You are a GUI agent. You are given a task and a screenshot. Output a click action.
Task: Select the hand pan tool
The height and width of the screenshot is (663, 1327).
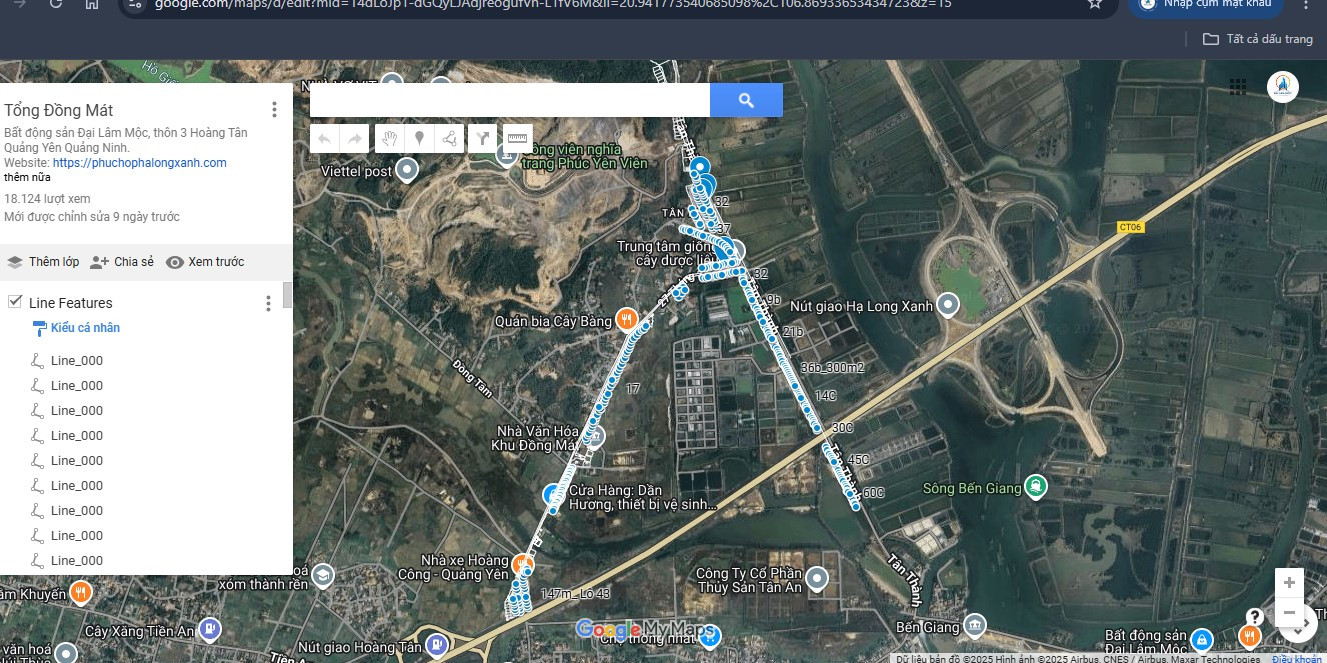tap(390, 138)
